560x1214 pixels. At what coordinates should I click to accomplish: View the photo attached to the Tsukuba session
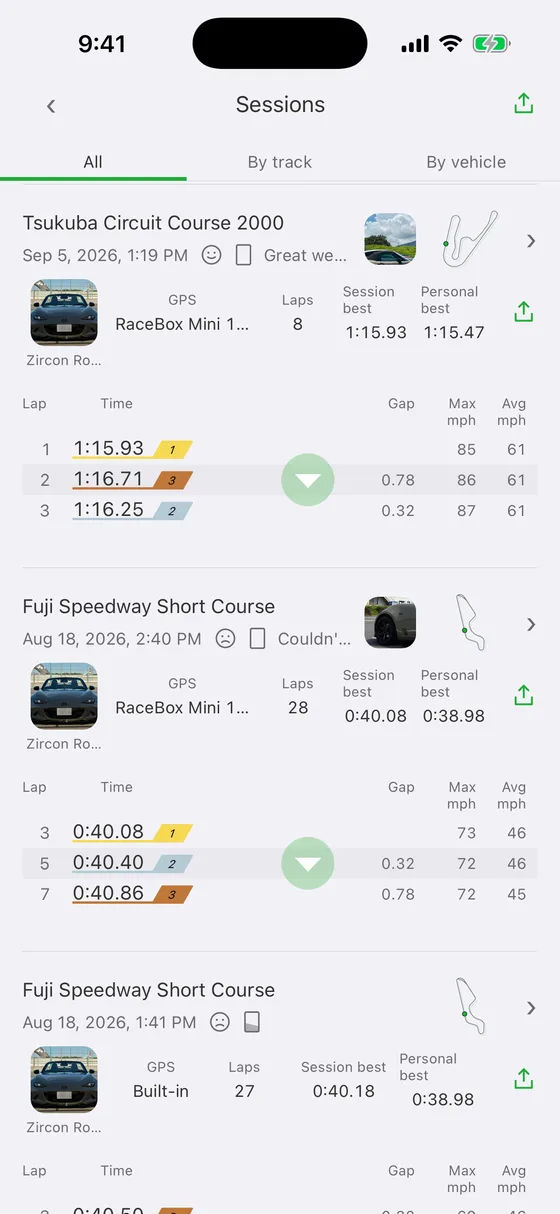[390, 239]
